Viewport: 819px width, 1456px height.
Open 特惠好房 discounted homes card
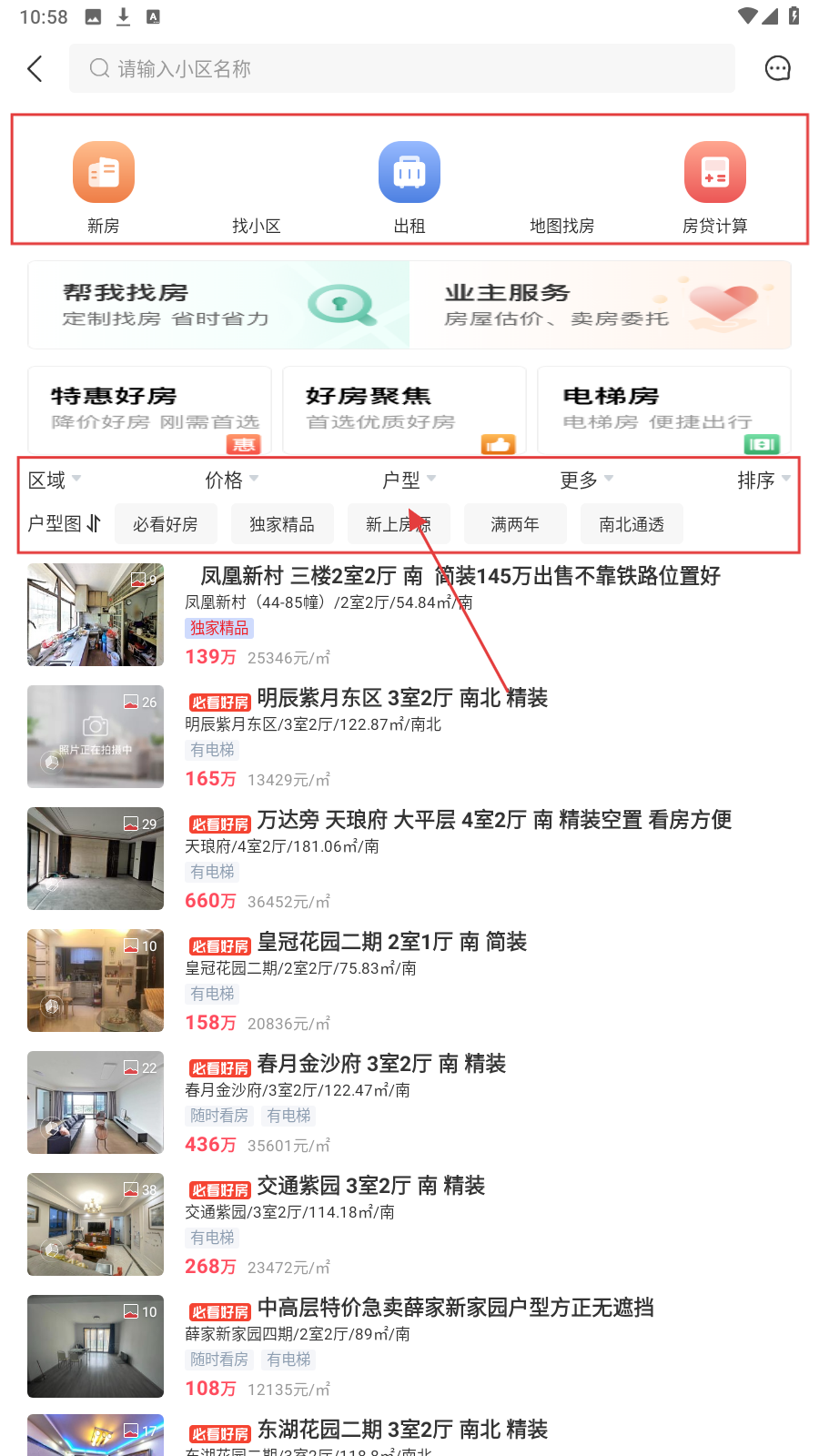pyautogui.click(x=150, y=409)
